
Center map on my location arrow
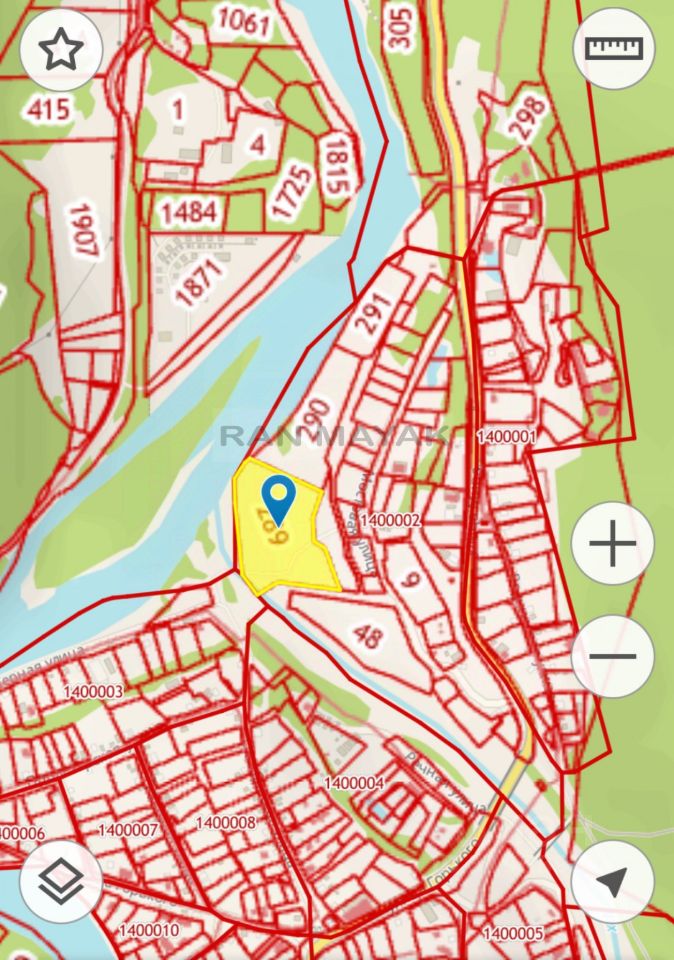click(612, 881)
